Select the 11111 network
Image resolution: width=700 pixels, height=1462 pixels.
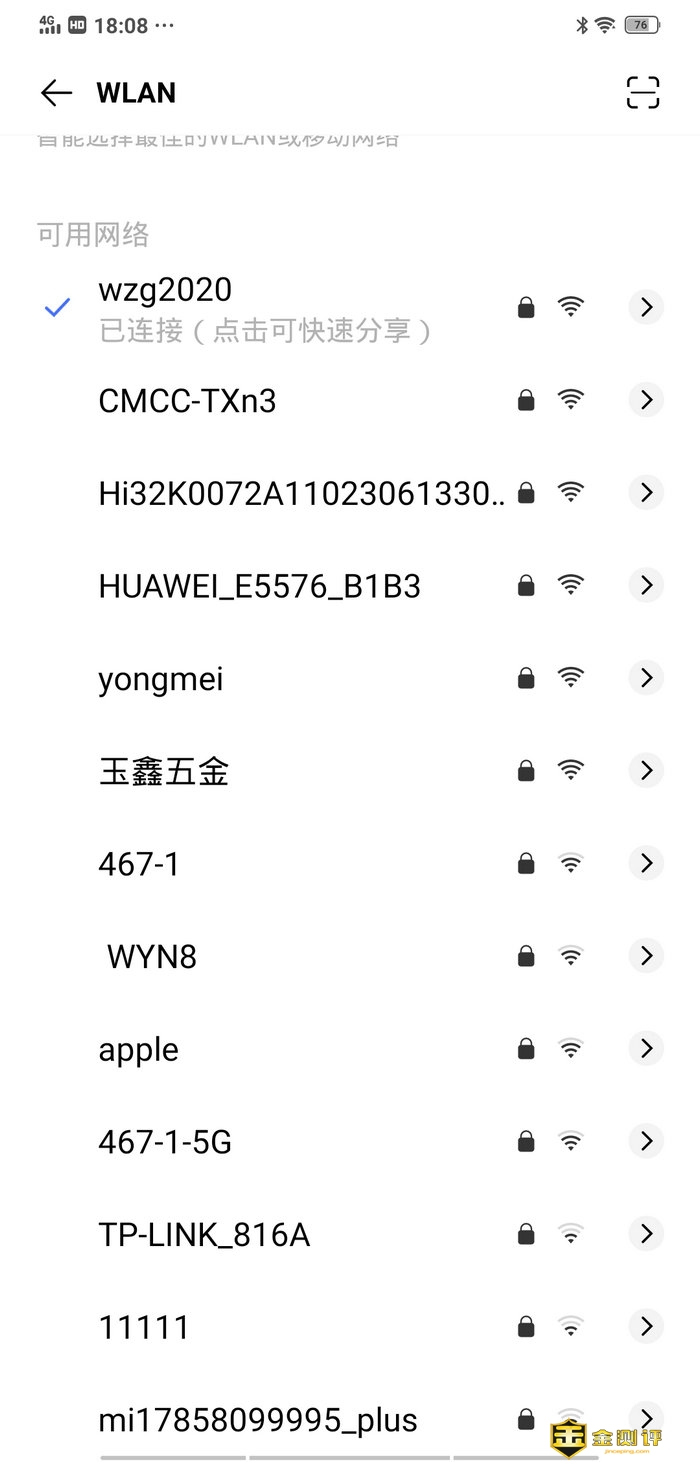tap(144, 1327)
